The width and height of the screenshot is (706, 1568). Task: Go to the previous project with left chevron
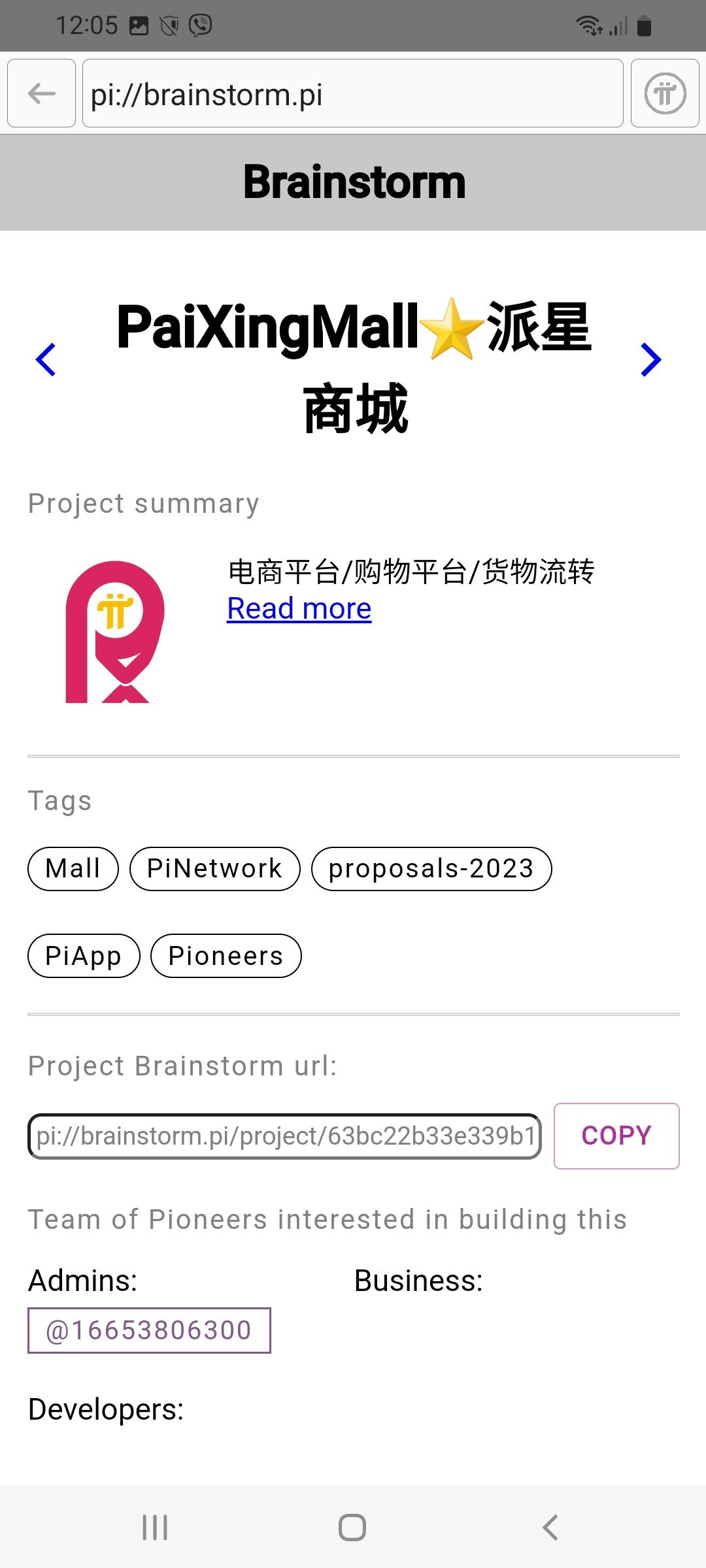(46, 359)
